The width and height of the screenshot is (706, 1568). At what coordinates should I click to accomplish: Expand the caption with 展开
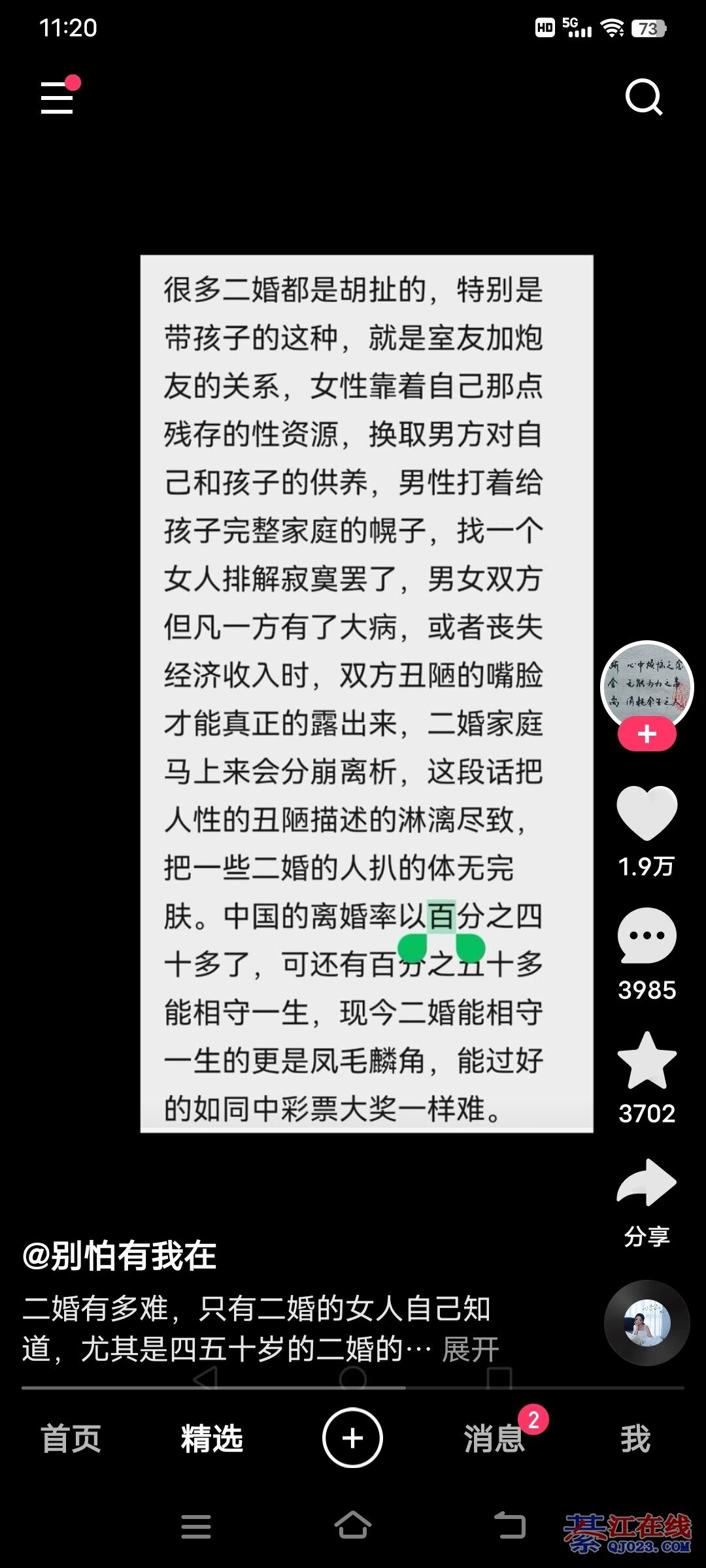pyautogui.click(x=470, y=1349)
